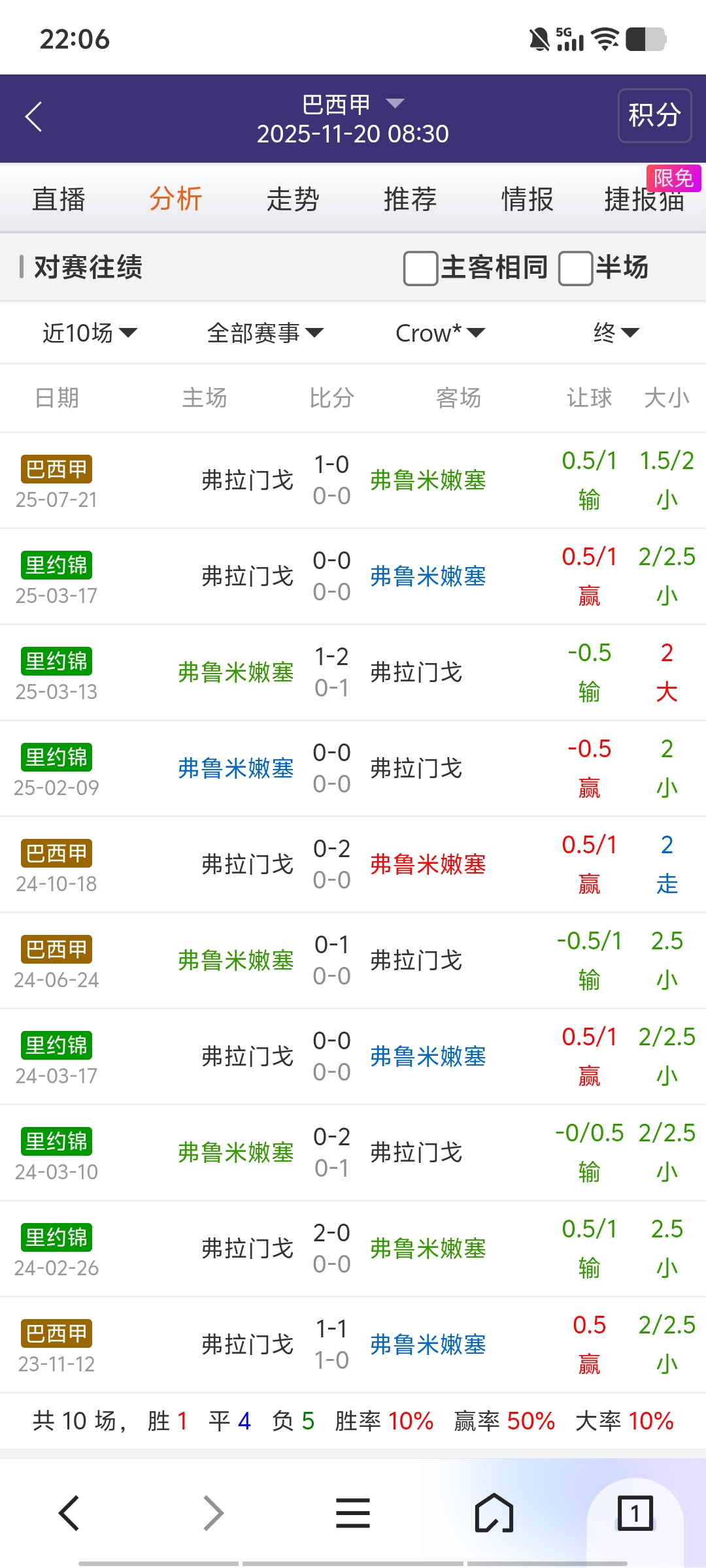Switch to the 情报 tab
Screen dimensions: 706x1568
(527, 199)
